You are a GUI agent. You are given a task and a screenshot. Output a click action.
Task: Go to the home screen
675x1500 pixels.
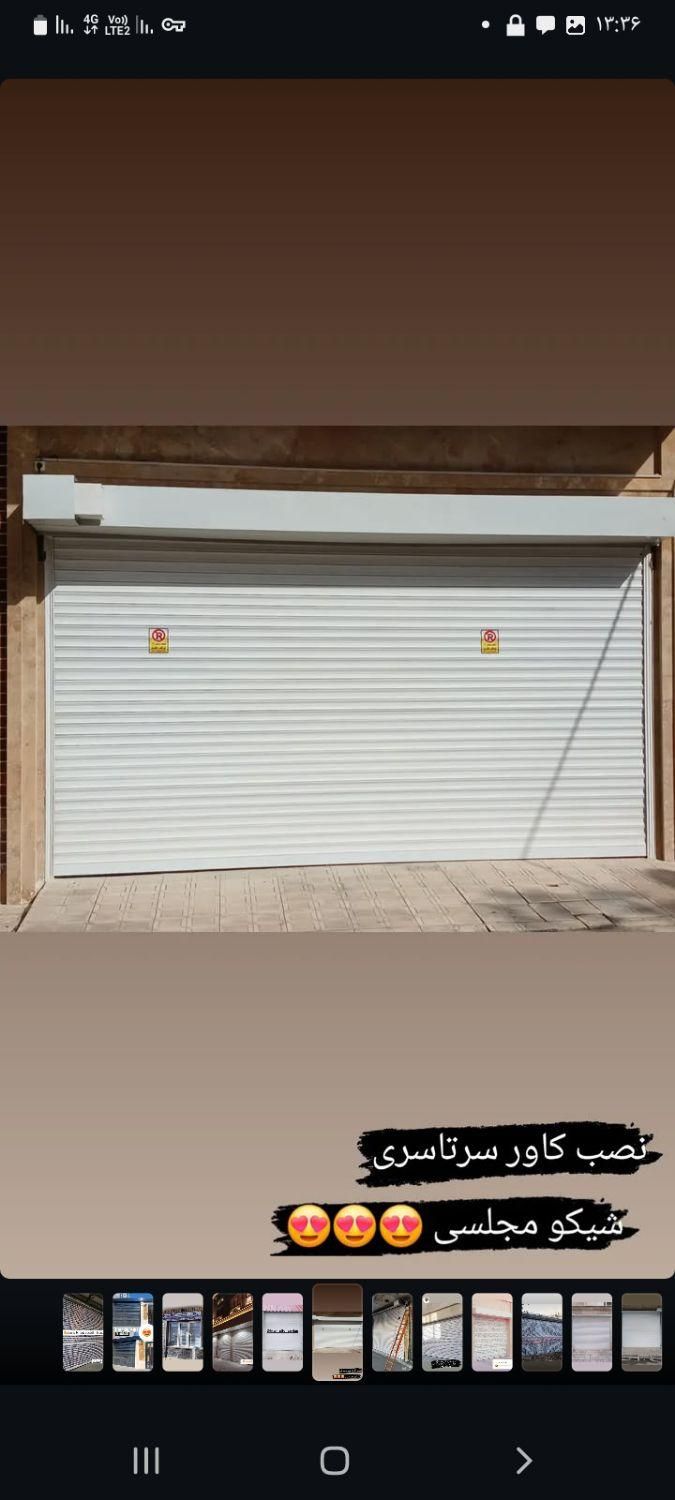click(335, 1461)
